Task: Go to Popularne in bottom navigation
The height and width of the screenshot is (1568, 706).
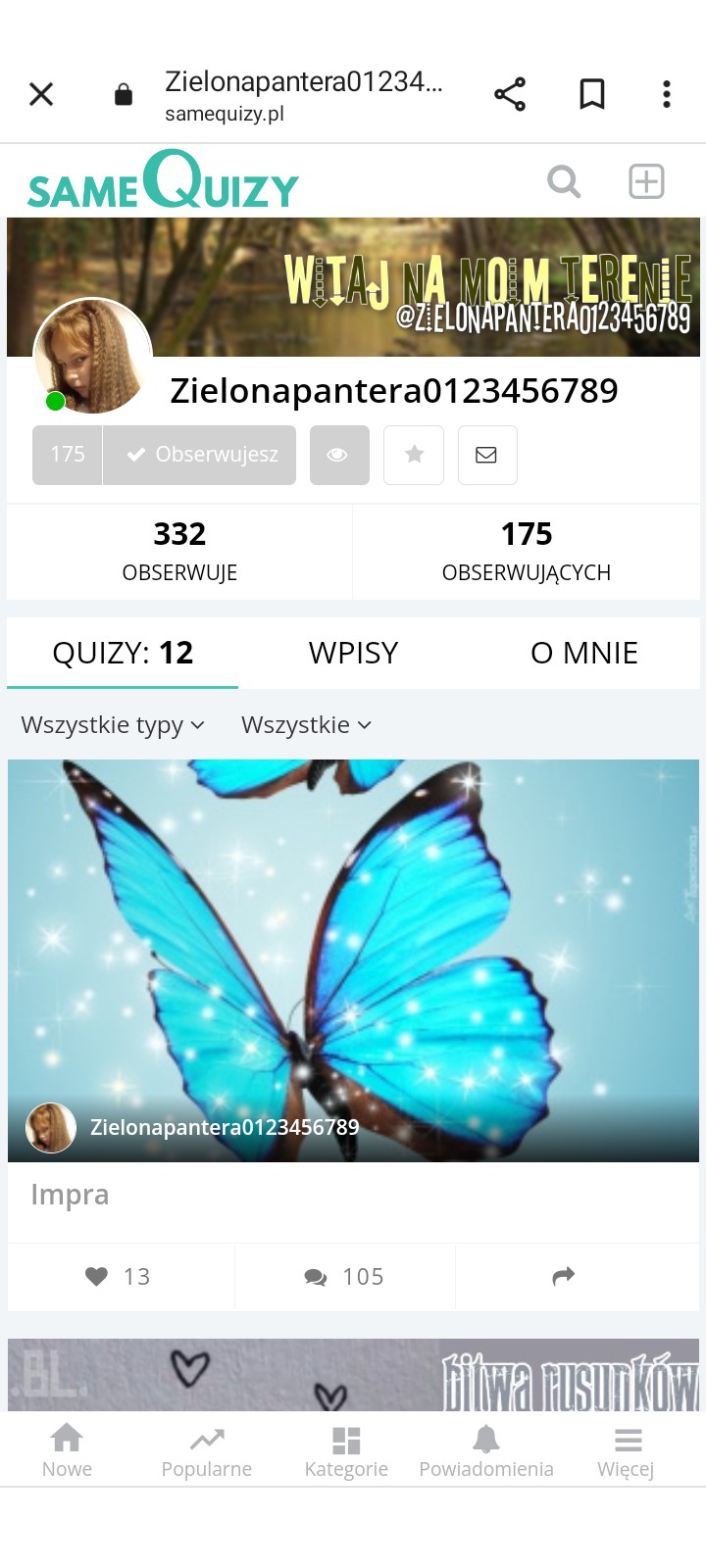Action: point(207,1450)
